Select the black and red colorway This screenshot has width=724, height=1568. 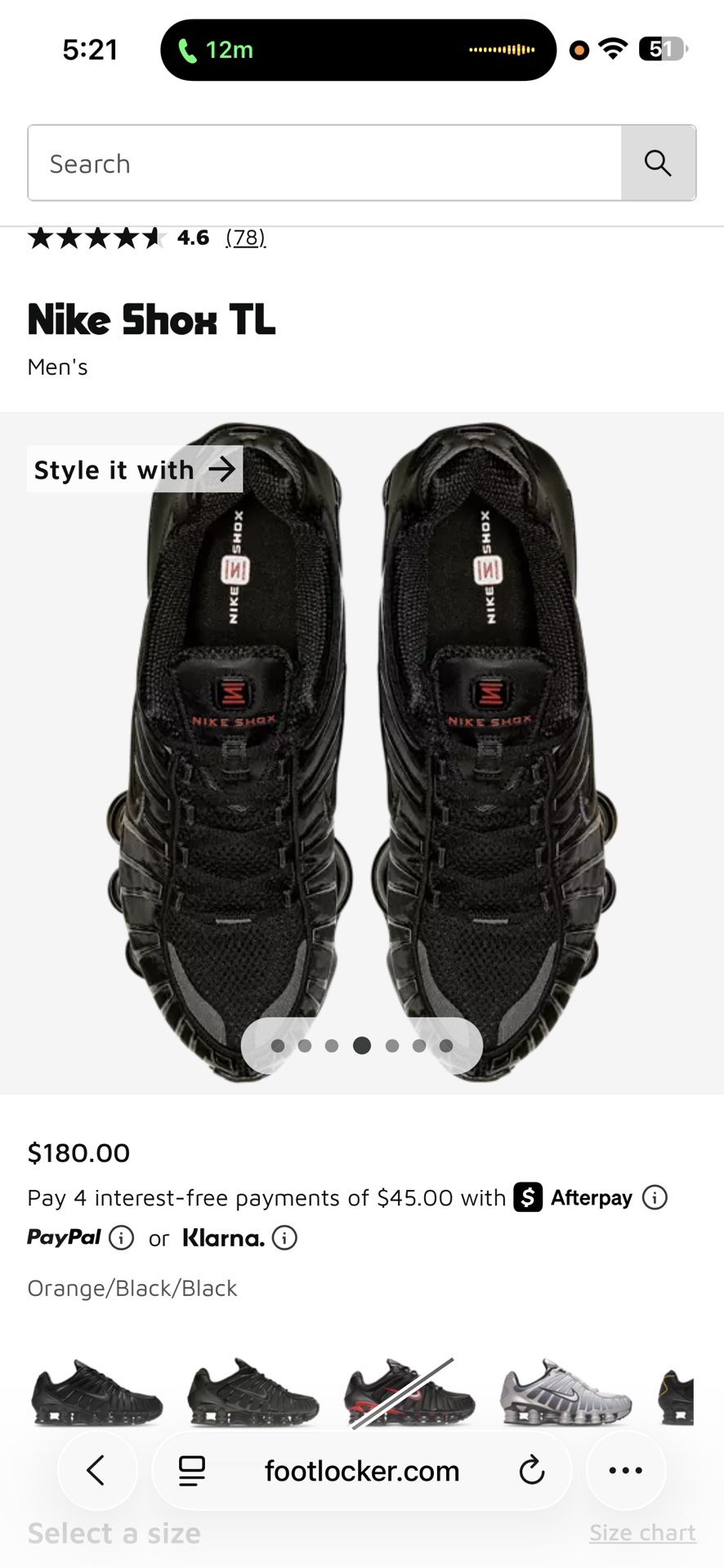pyautogui.click(x=409, y=1392)
